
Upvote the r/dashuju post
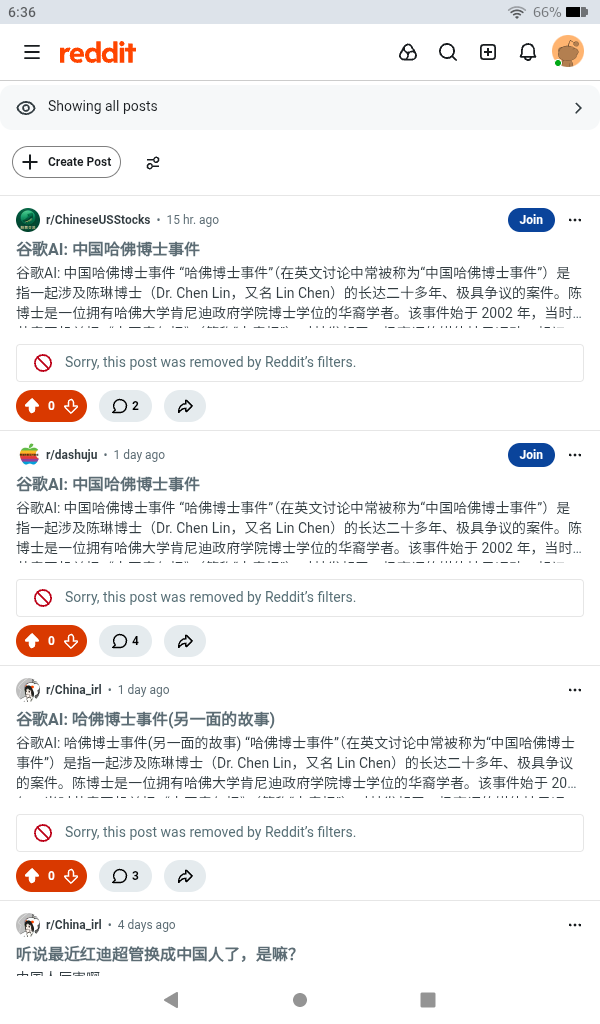32,641
